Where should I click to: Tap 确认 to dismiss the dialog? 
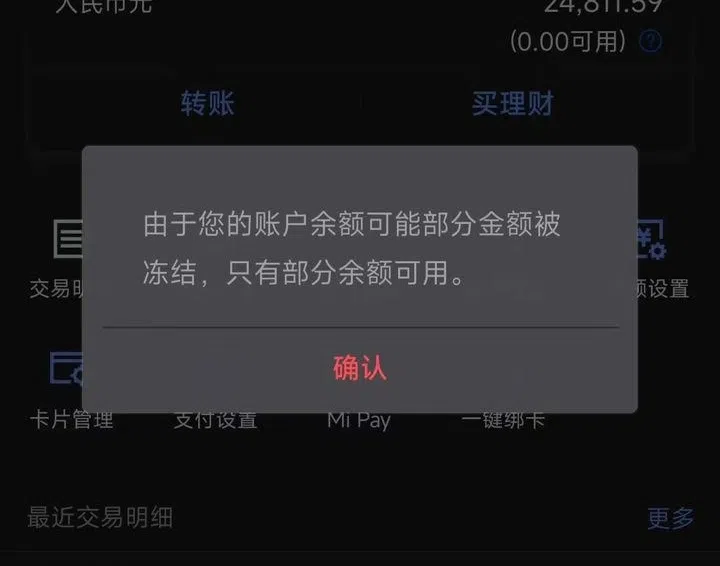click(x=359, y=368)
